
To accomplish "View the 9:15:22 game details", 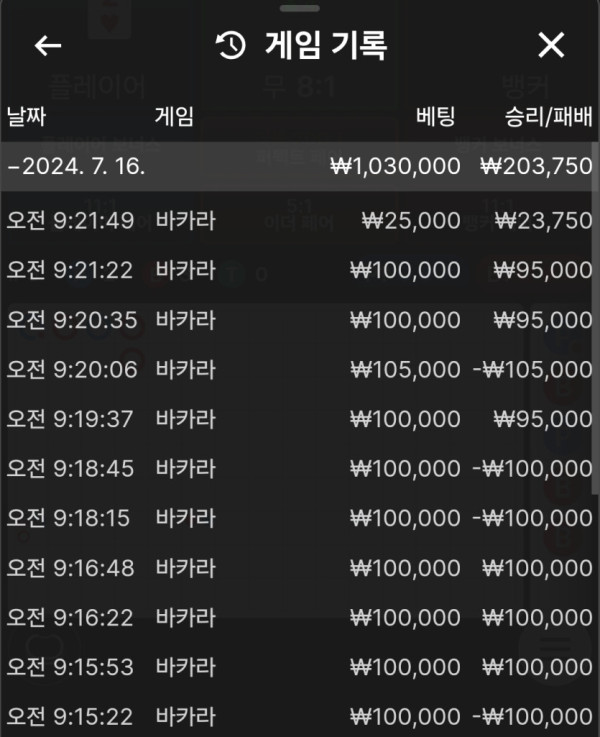I will tap(299, 716).
